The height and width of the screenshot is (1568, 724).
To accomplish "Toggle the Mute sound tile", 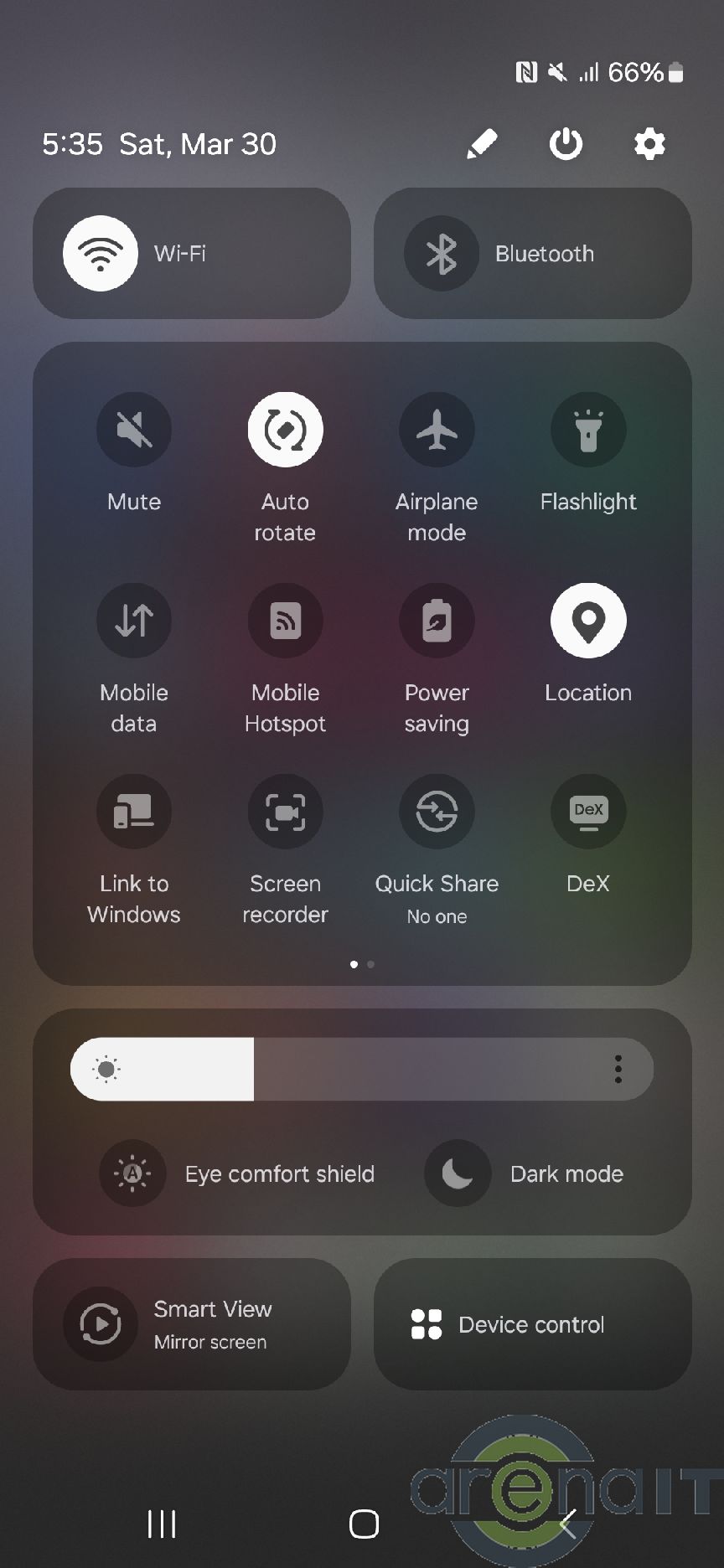I will [x=134, y=430].
